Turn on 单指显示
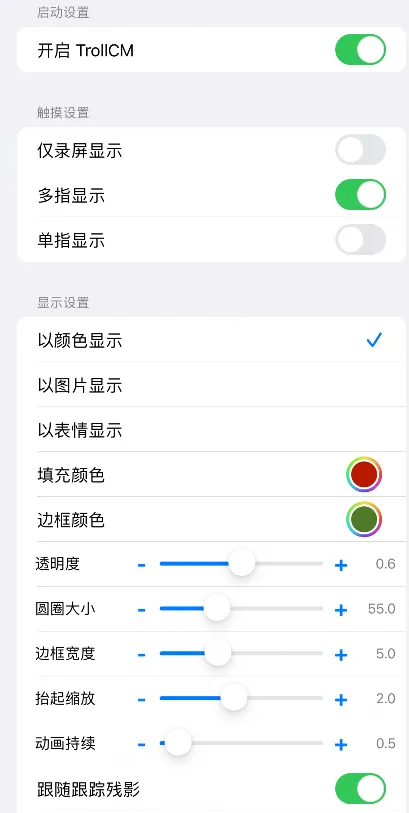Image resolution: width=409 pixels, height=813 pixels. pos(360,240)
